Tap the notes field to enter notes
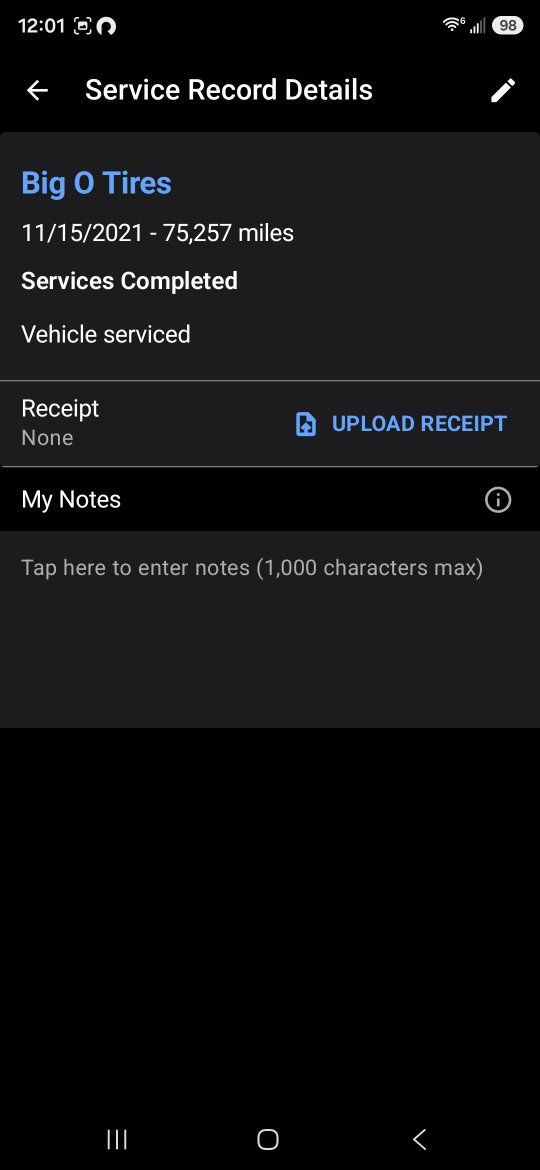The image size is (540, 1170). tap(270, 629)
